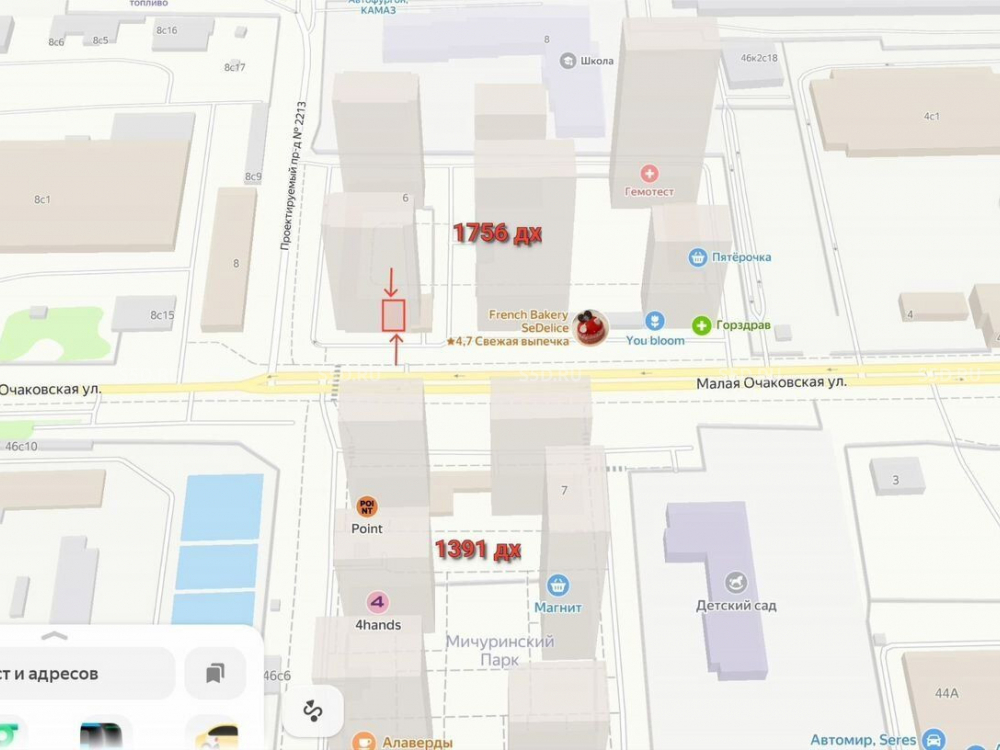Select the Point cafe marker

point(367,507)
